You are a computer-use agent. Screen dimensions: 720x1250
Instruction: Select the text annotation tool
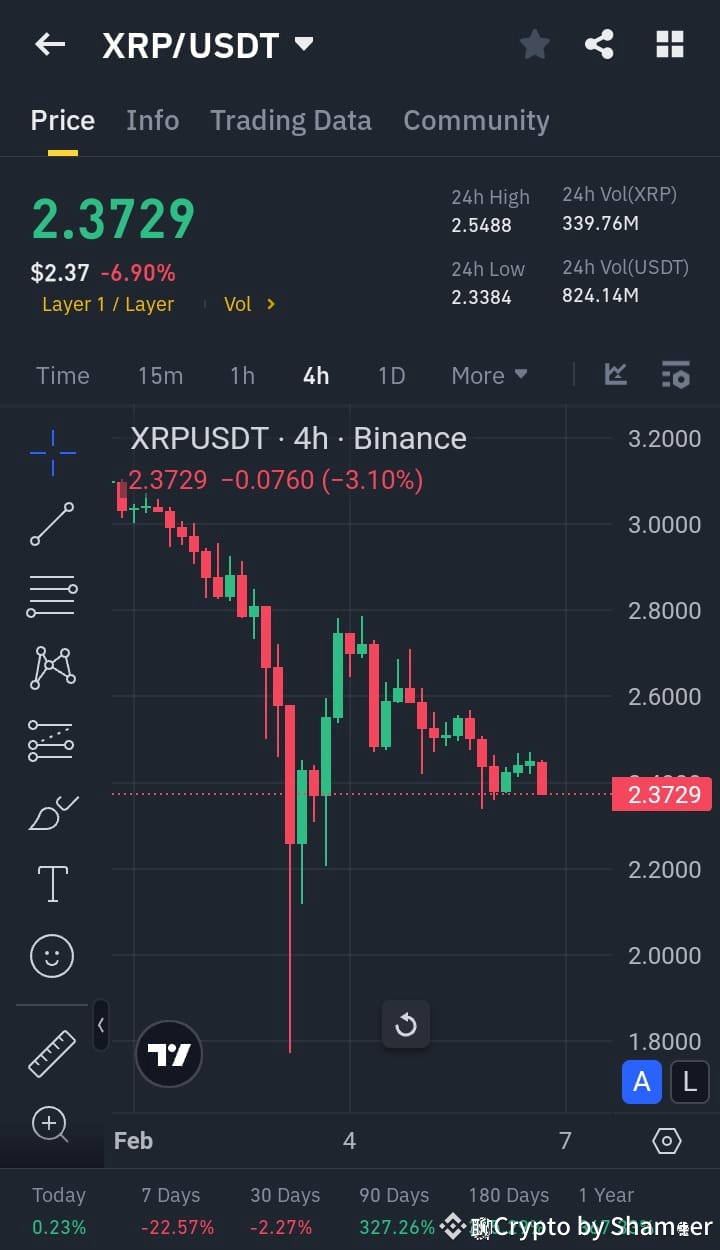[x=51, y=884]
